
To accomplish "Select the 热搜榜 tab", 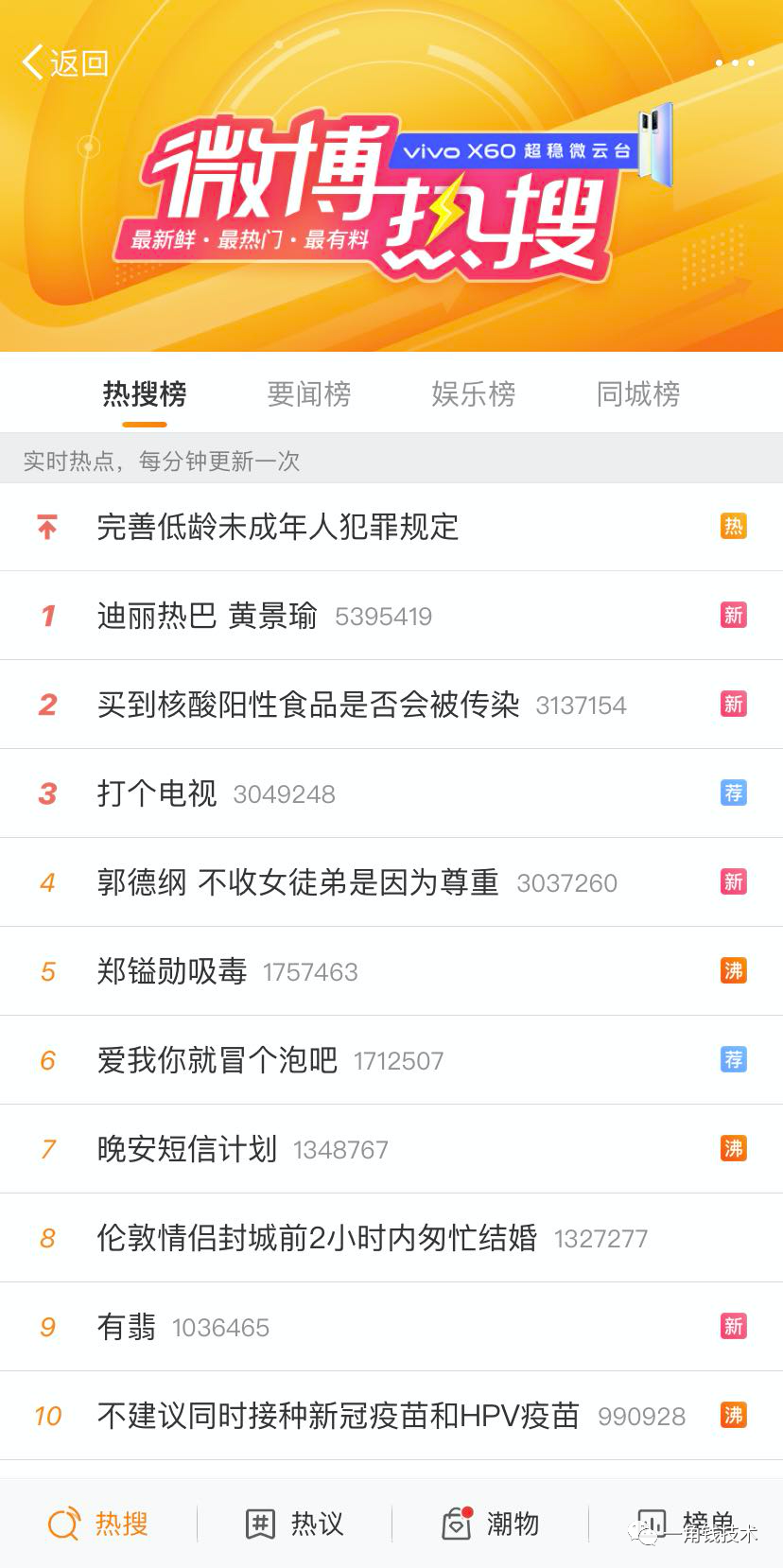I will click(x=145, y=393).
